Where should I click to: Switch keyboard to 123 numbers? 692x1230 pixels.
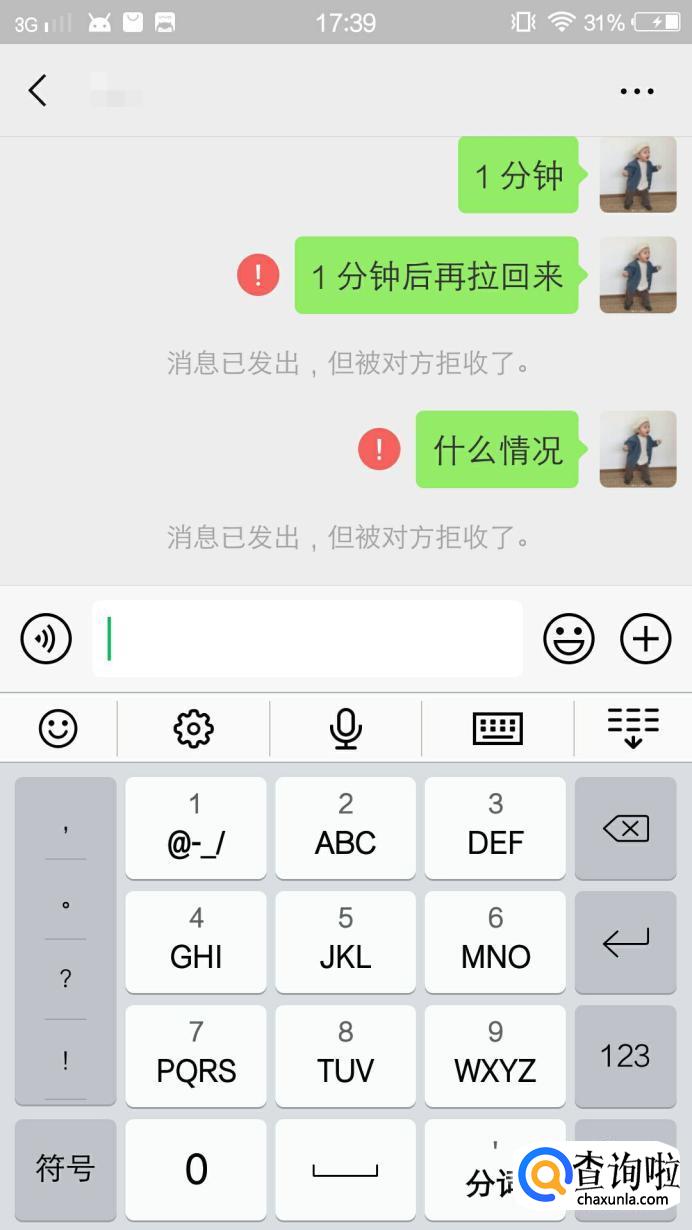point(626,1056)
